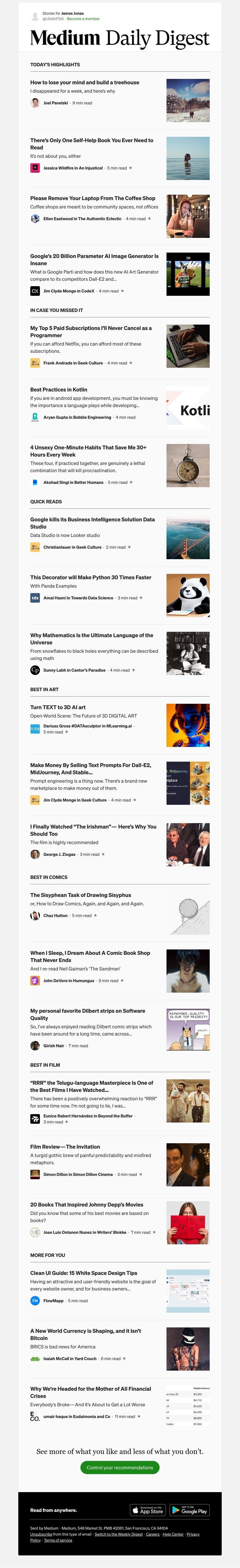Open the Best Practices in Kotlin article
Image resolution: width=240 pixels, height=1568 pixels.
coord(58,390)
